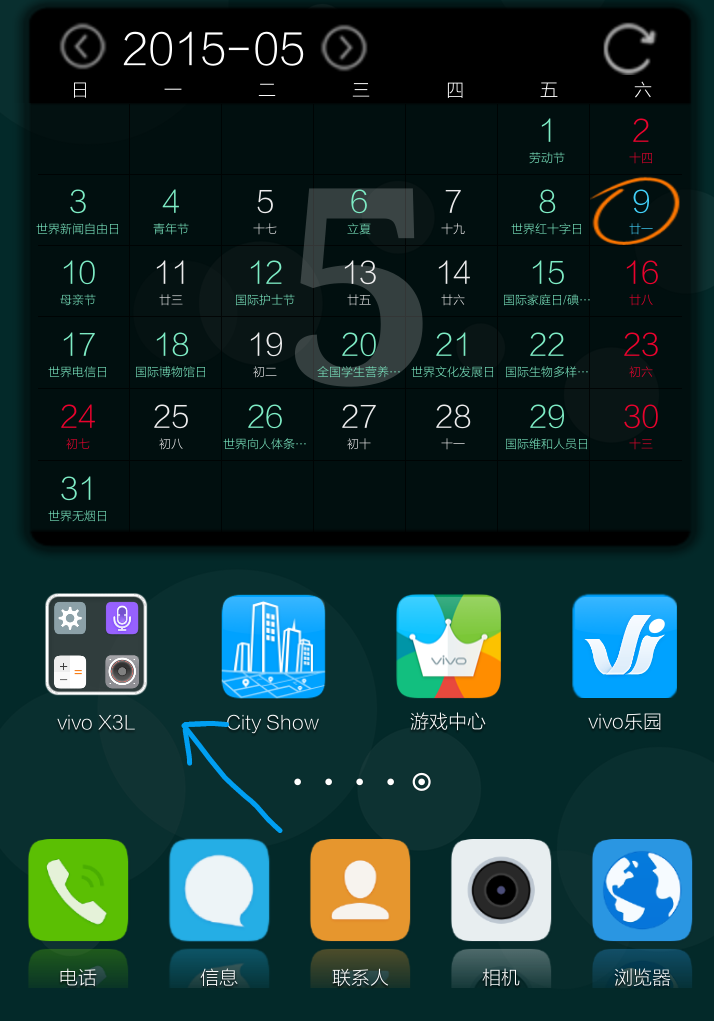Select May 10 母亲节 in calendar
This screenshot has height=1021, width=714.
(78, 282)
